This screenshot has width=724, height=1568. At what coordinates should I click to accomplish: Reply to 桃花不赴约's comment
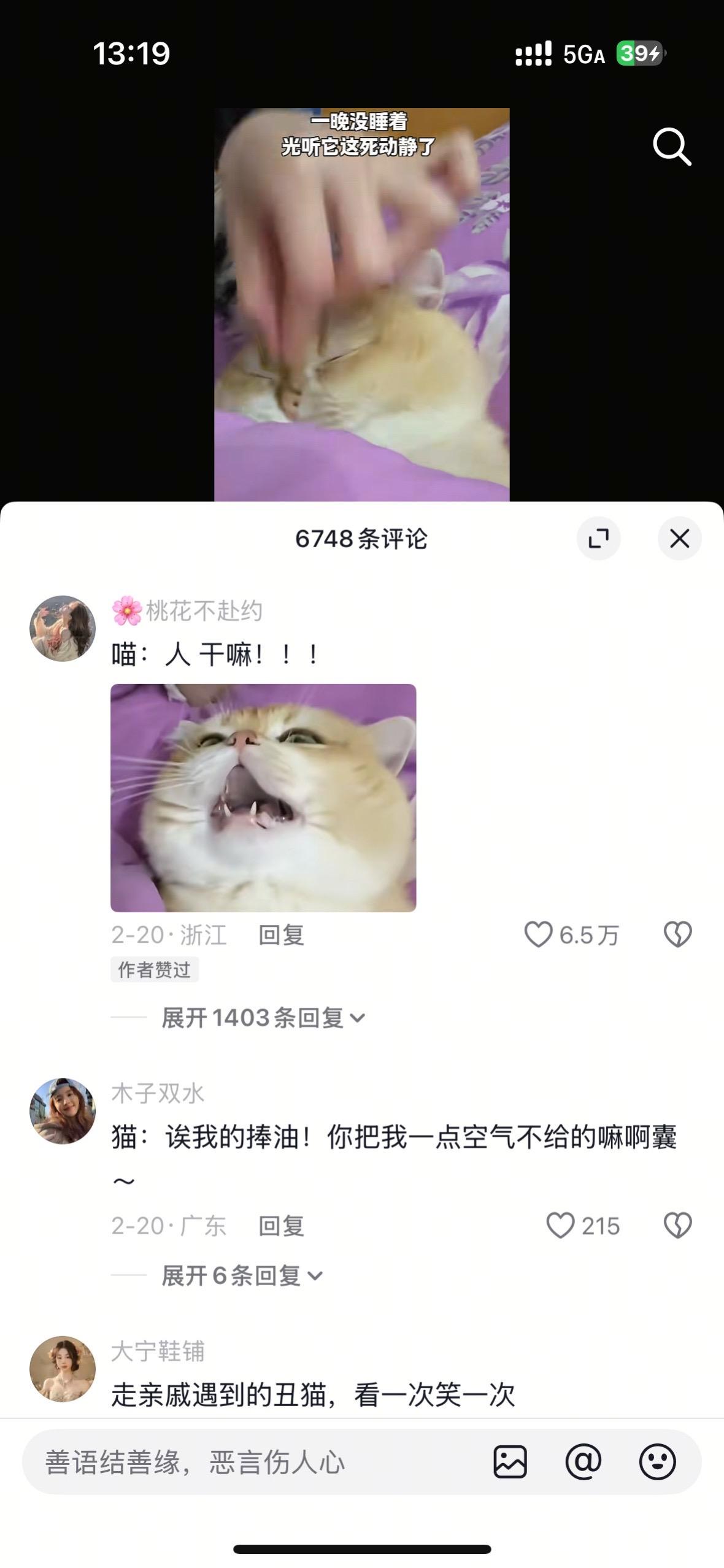282,934
